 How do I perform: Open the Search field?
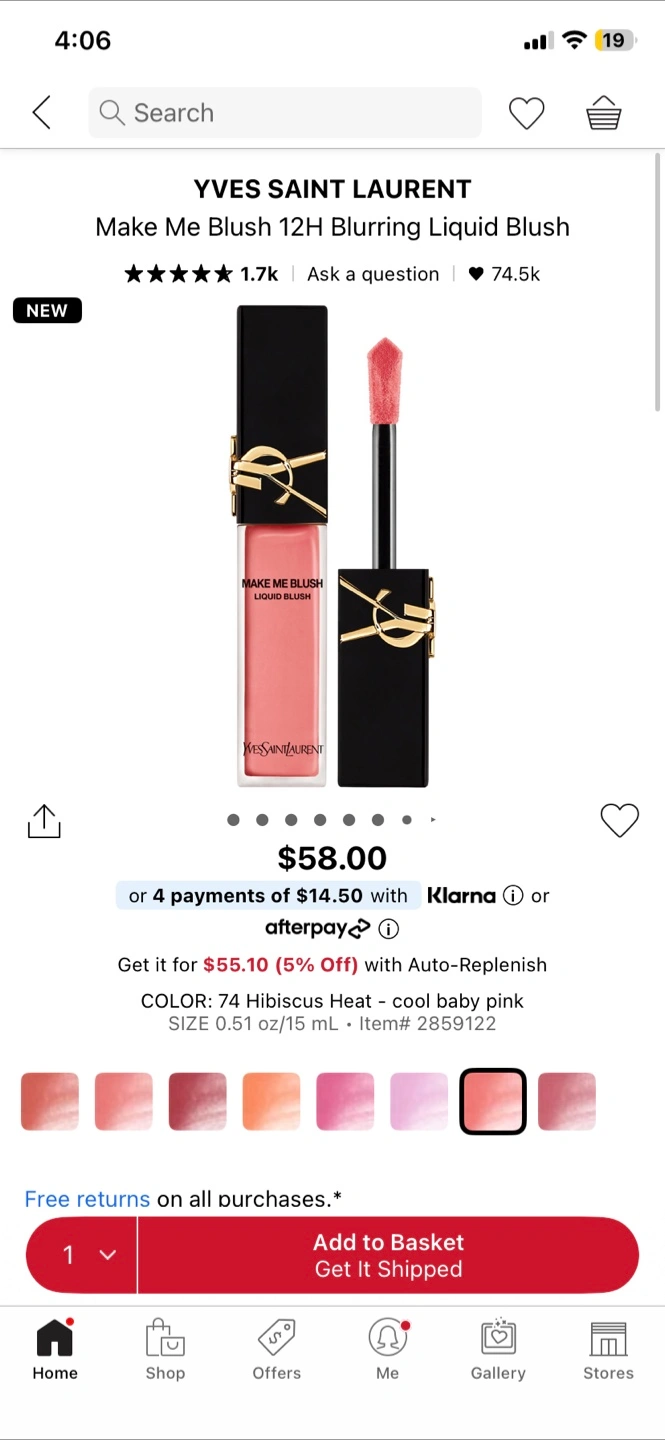pos(285,113)
